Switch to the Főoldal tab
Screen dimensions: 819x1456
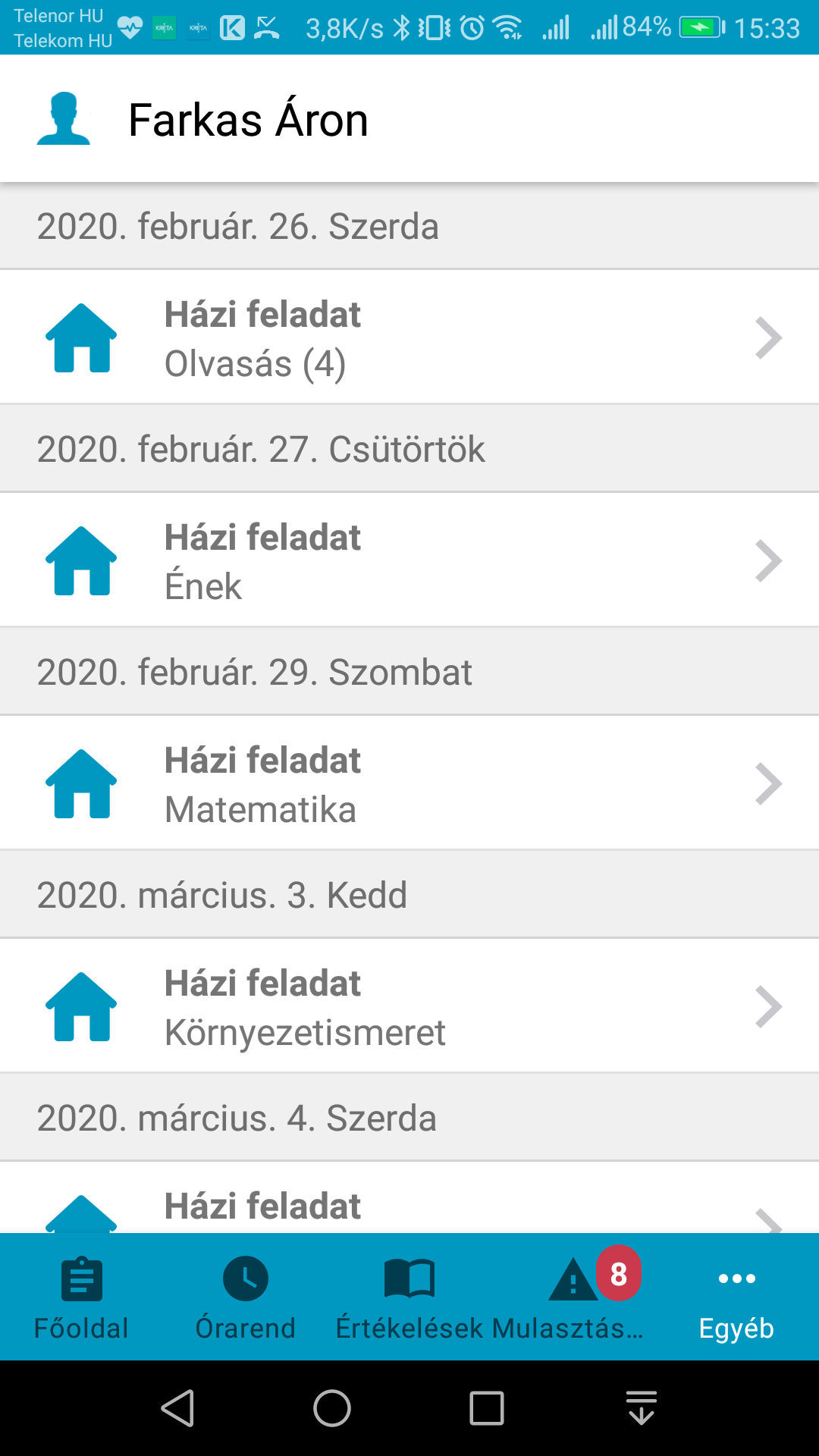tap(82, 1298)
